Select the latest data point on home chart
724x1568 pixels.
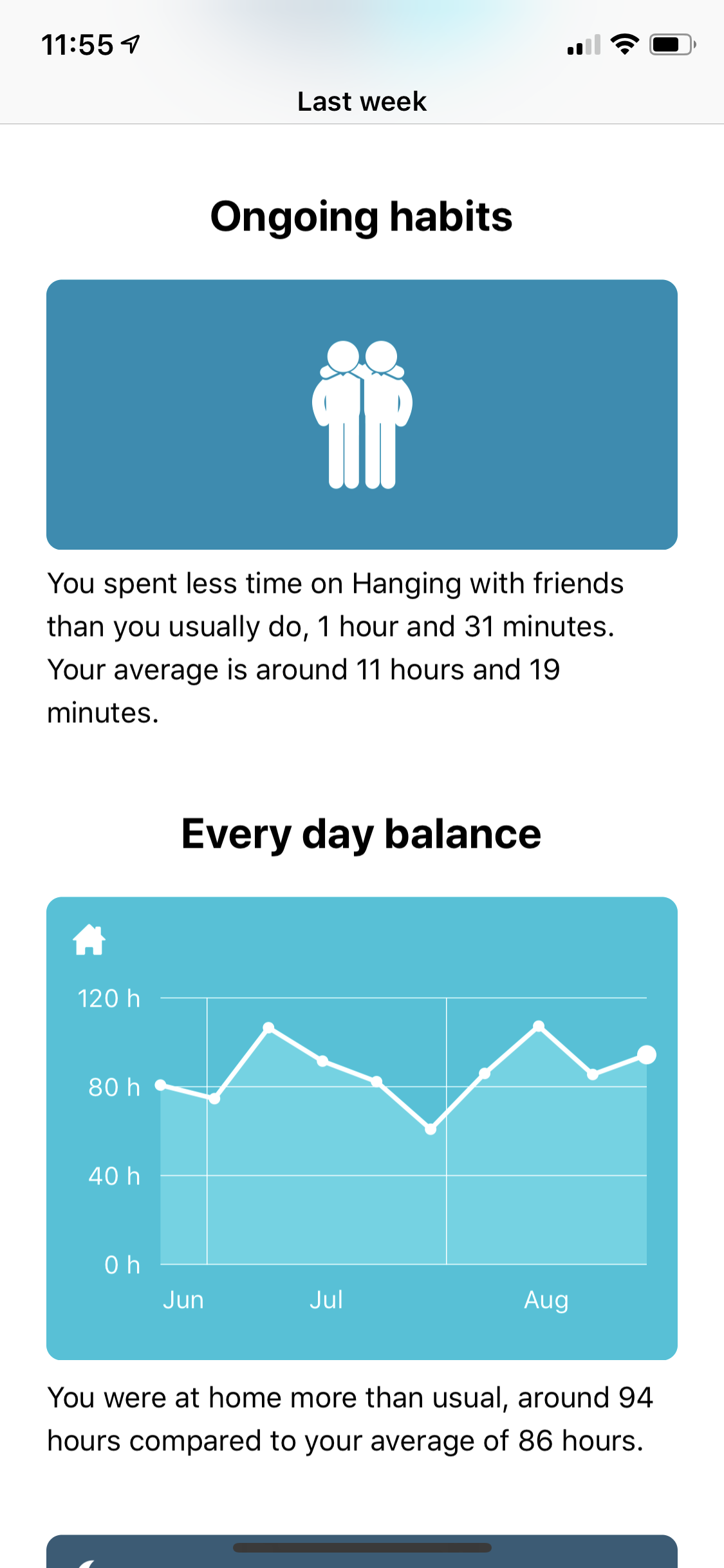(646, 1054)
